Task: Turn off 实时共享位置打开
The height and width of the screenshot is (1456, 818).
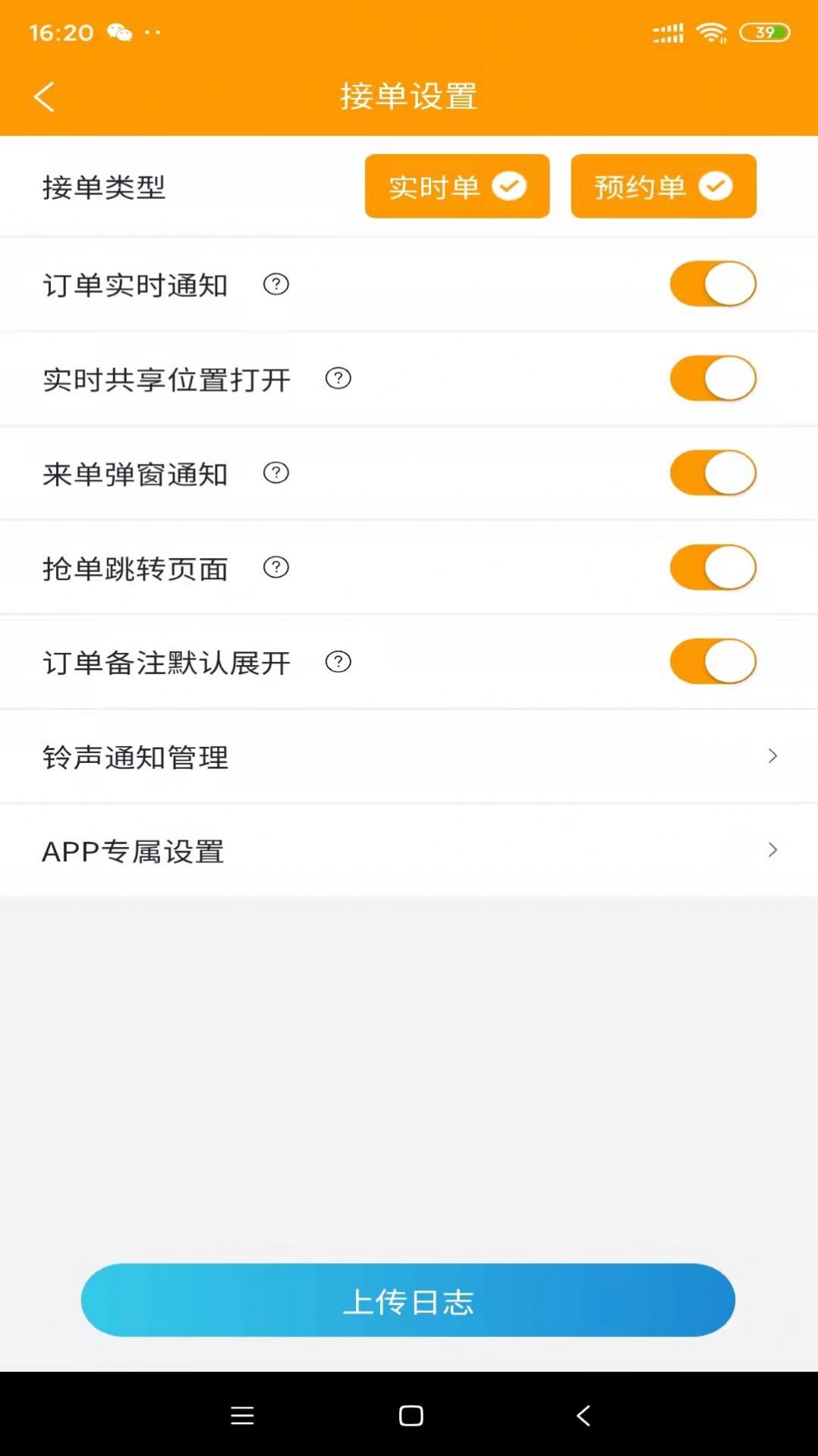Action: point(712,377)
